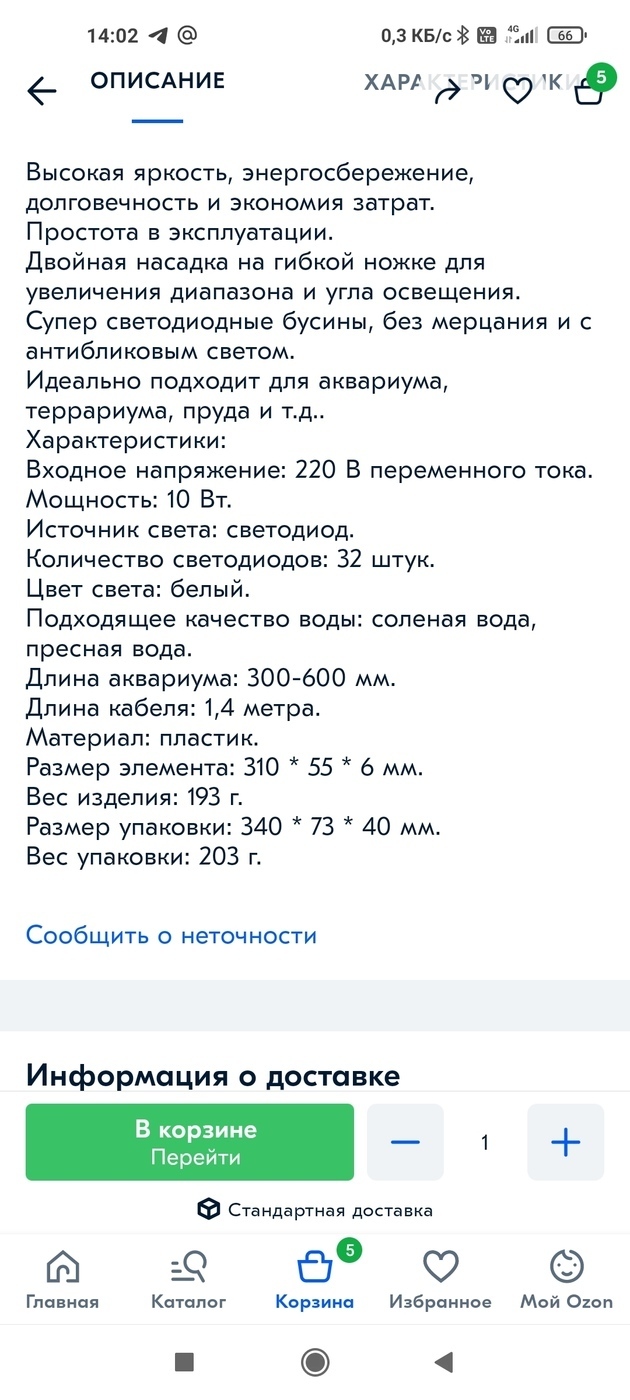Open the Главная tab

(x=62, y=1280)
